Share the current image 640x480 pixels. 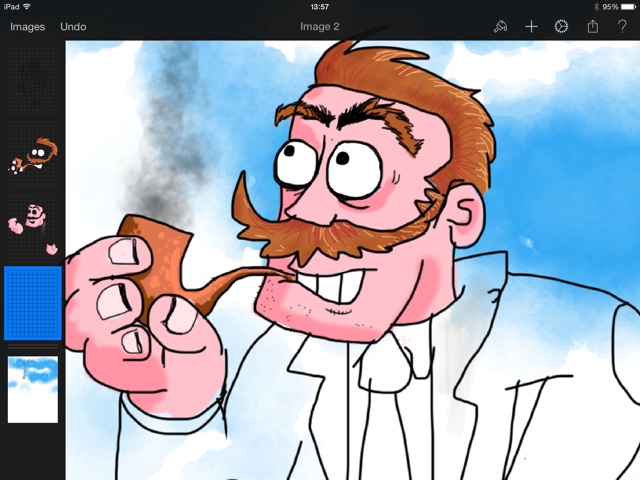coord(592,27)
